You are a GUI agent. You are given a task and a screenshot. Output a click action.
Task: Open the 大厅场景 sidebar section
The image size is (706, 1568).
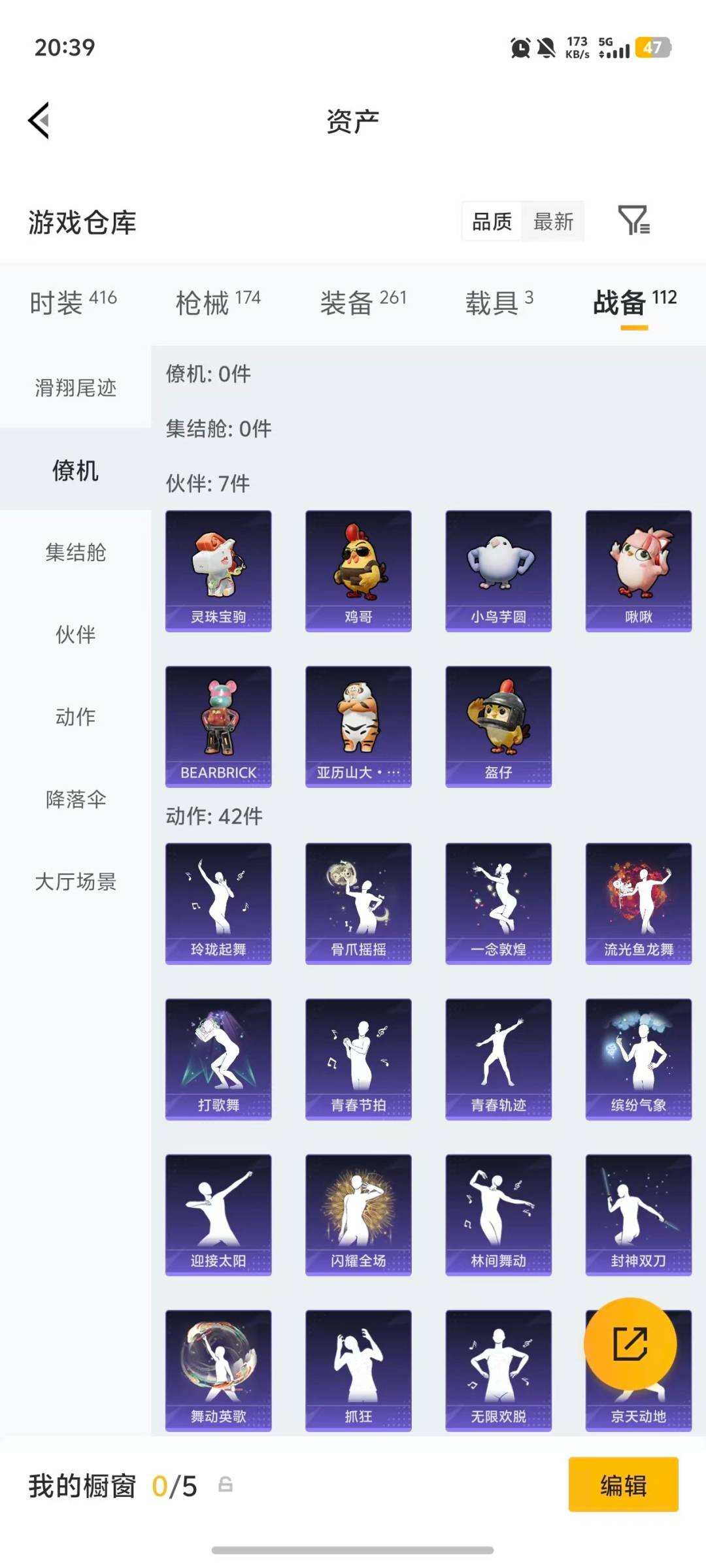74,882
